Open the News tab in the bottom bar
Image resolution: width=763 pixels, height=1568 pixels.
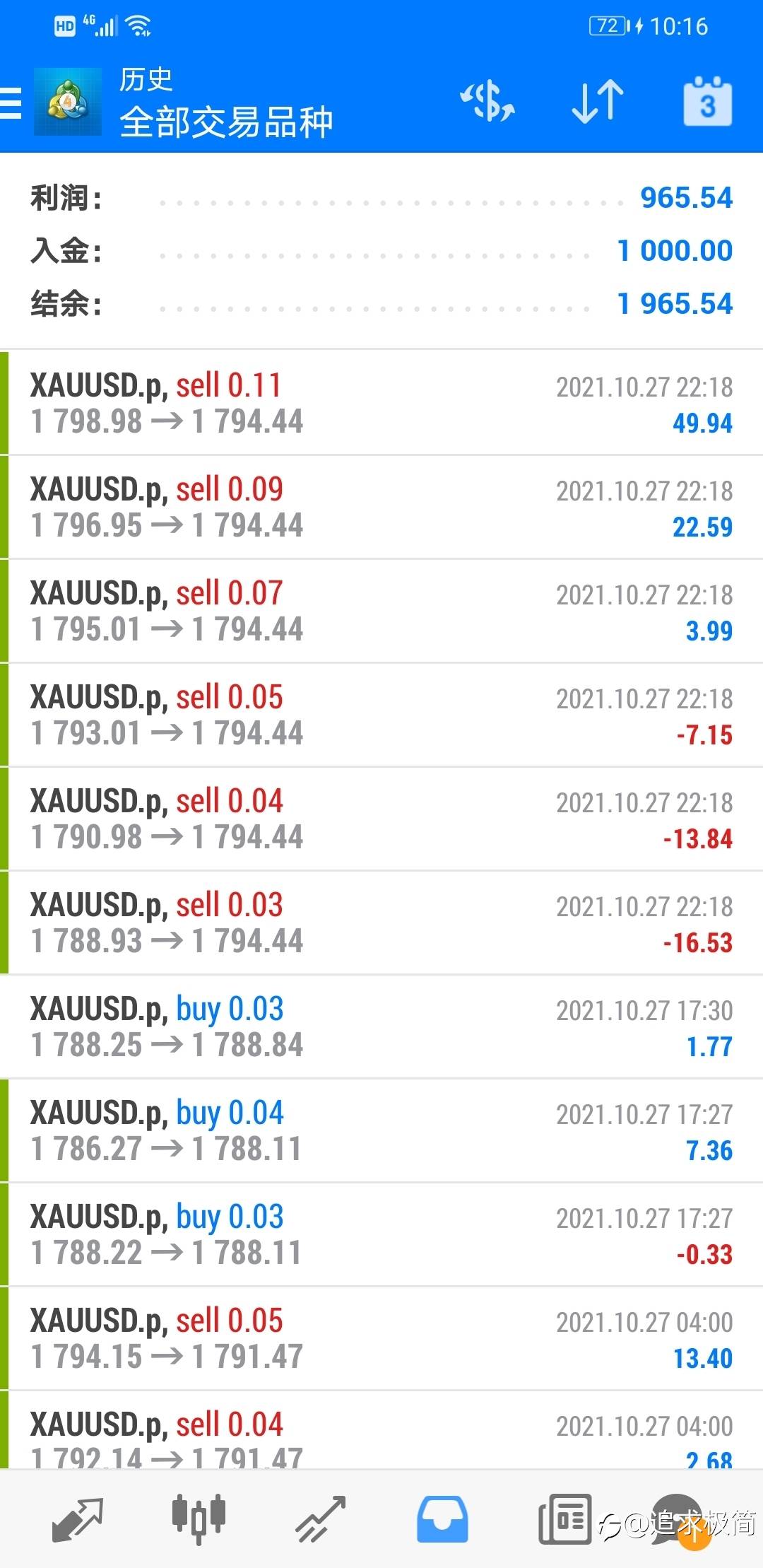point(564,1519)
